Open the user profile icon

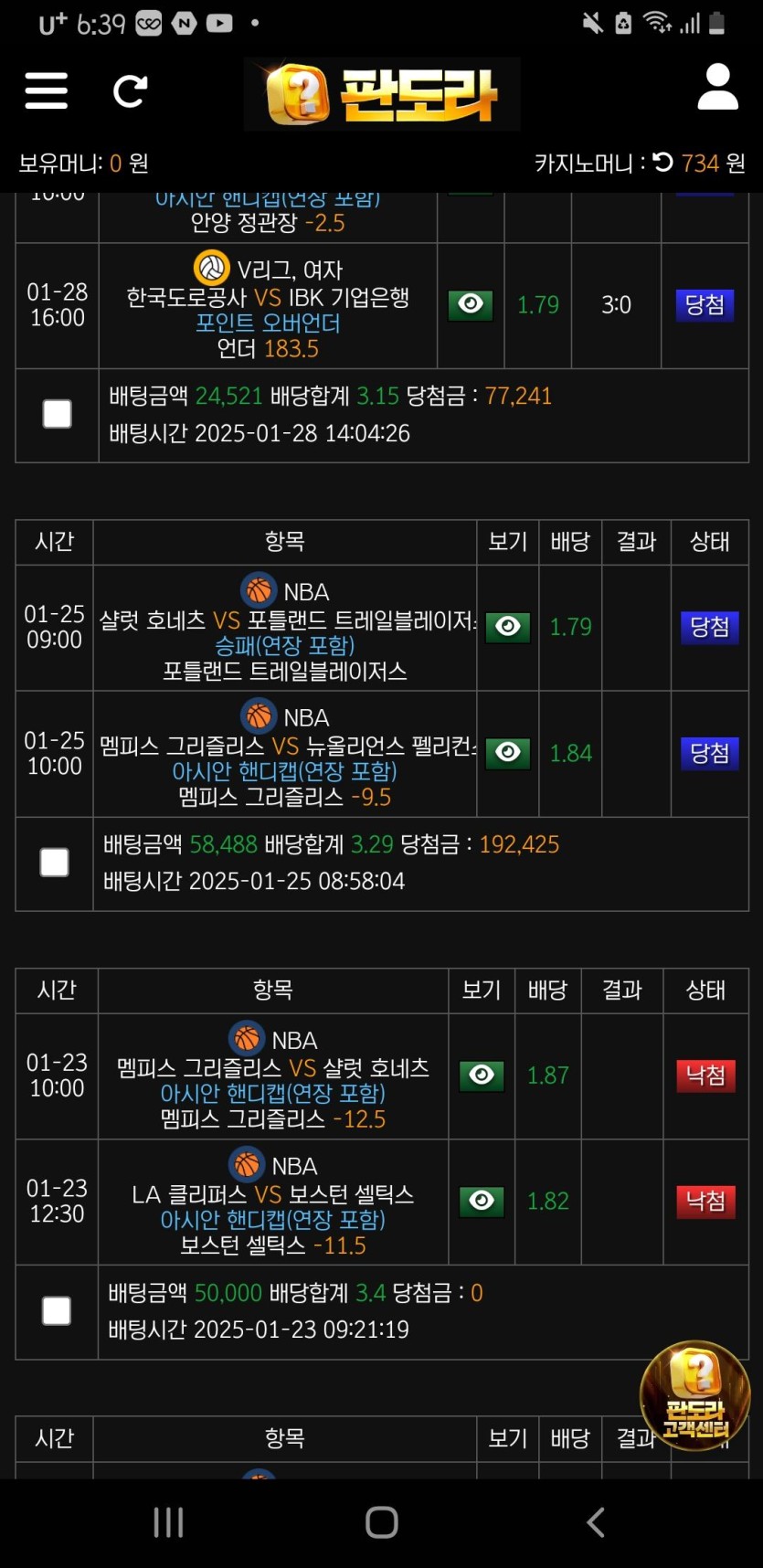click(717, 88)
